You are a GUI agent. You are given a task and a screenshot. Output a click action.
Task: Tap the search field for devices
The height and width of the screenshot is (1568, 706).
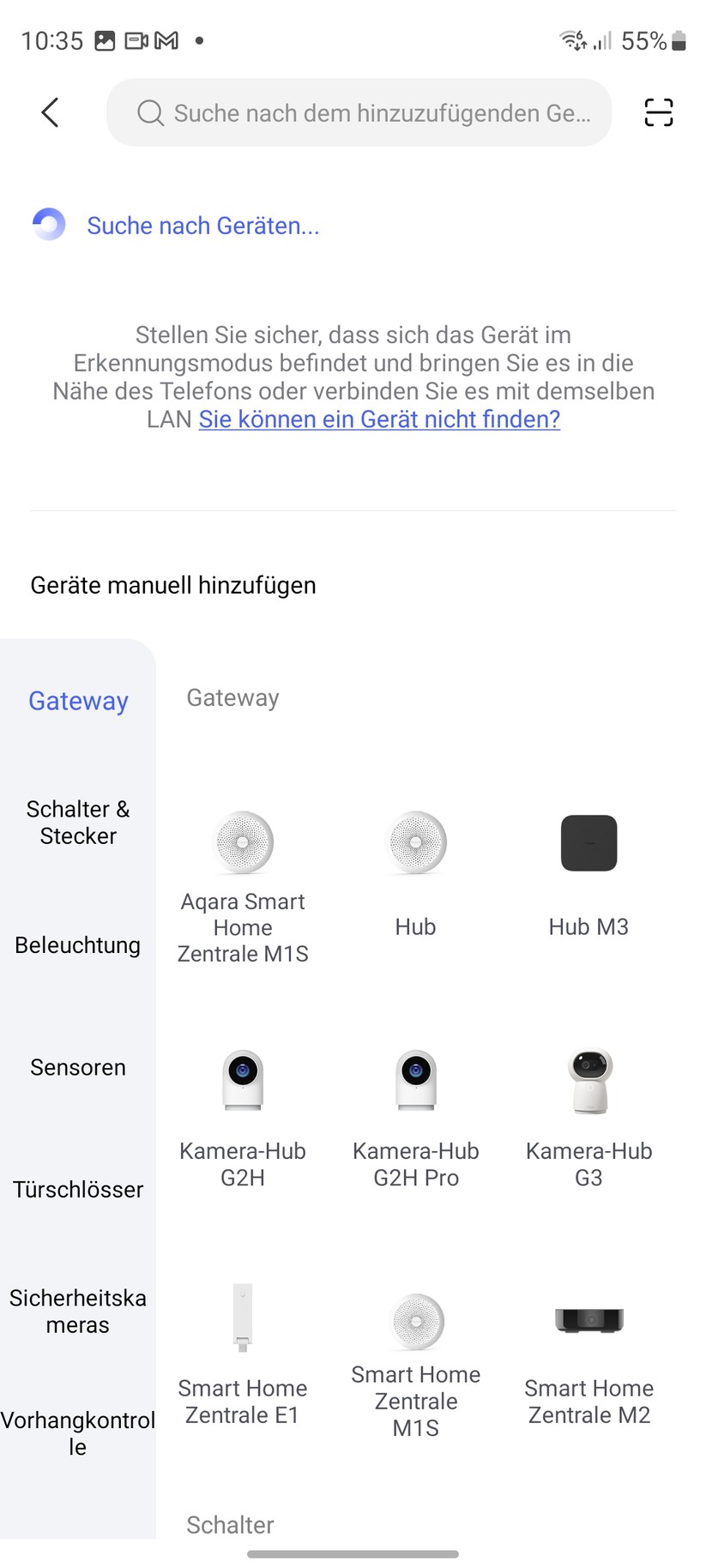click(359, 112)
